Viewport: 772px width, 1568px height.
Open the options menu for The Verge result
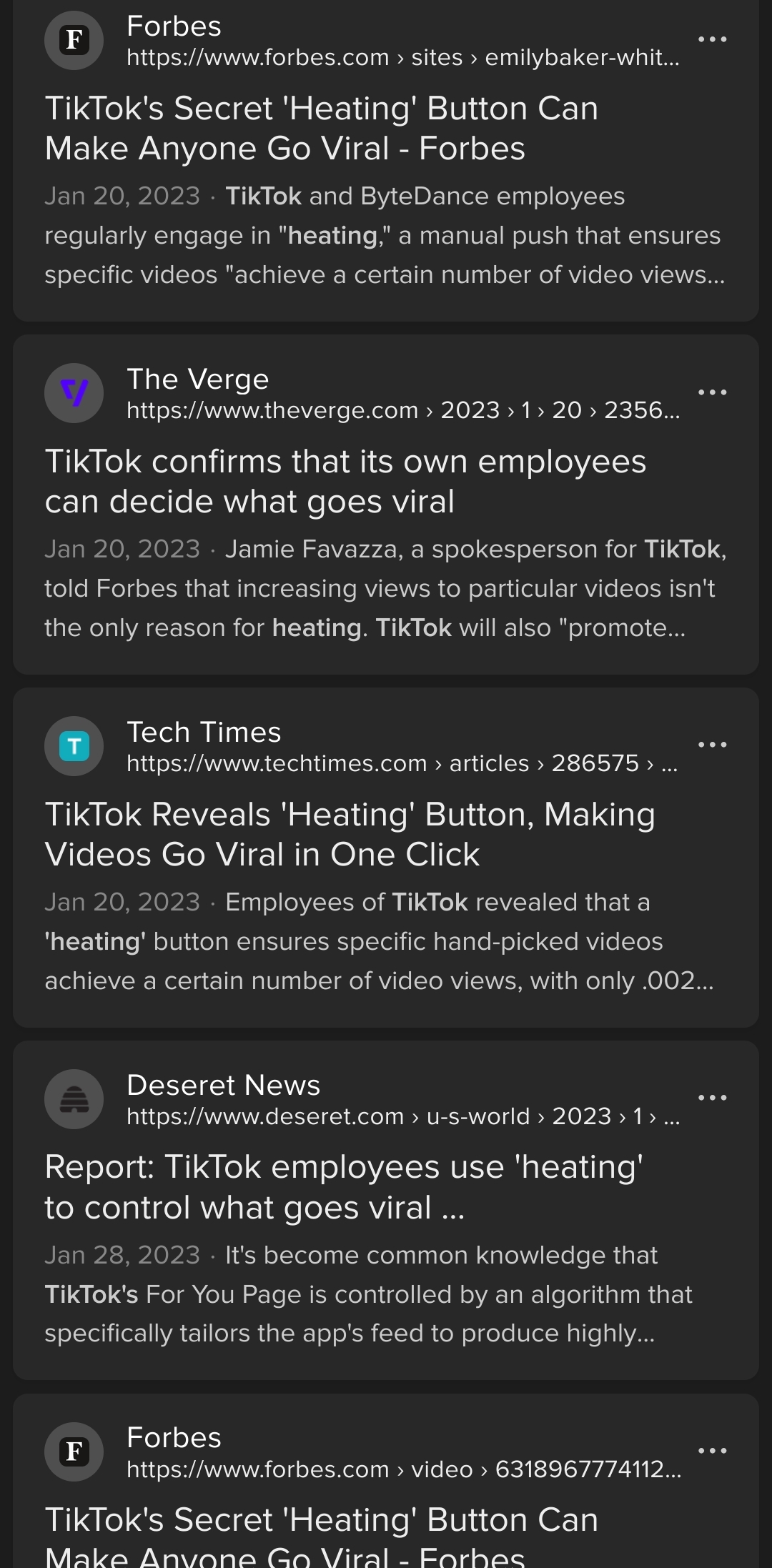point(713,392)
